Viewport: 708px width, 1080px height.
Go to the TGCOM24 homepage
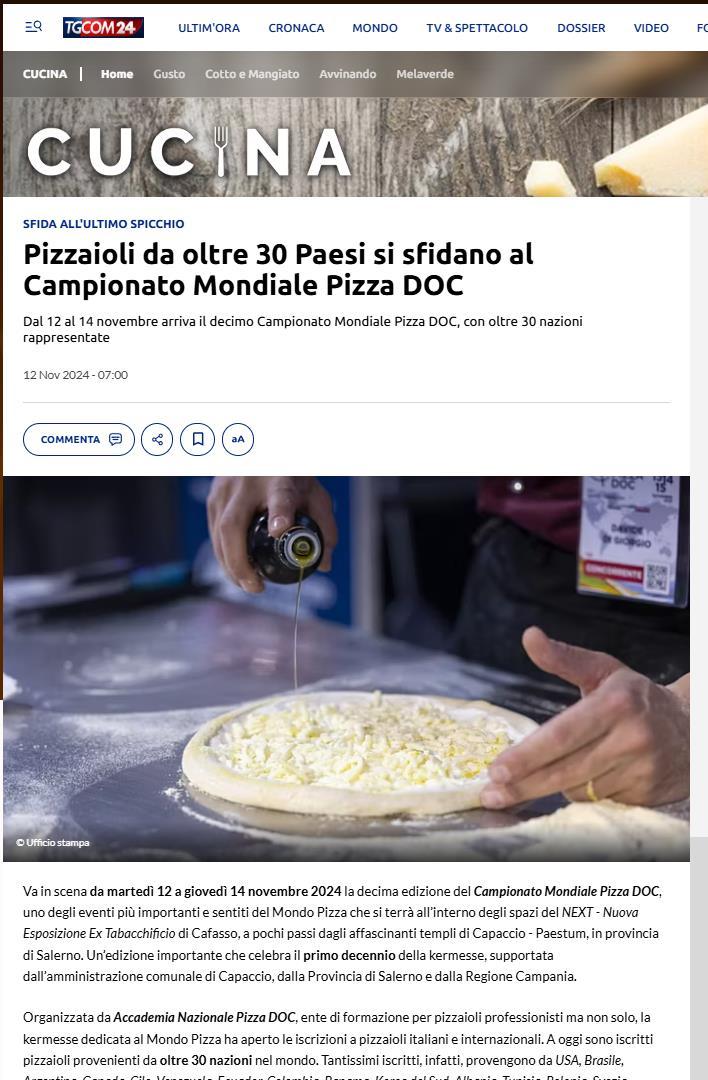point(103,27)
